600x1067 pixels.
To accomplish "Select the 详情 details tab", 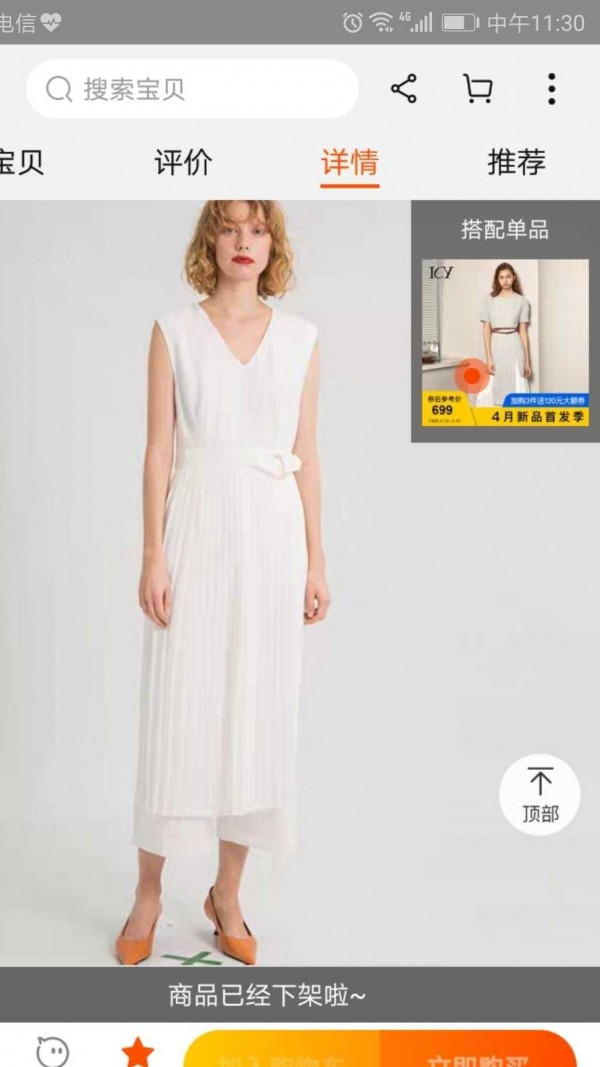I will pos(350,163).
